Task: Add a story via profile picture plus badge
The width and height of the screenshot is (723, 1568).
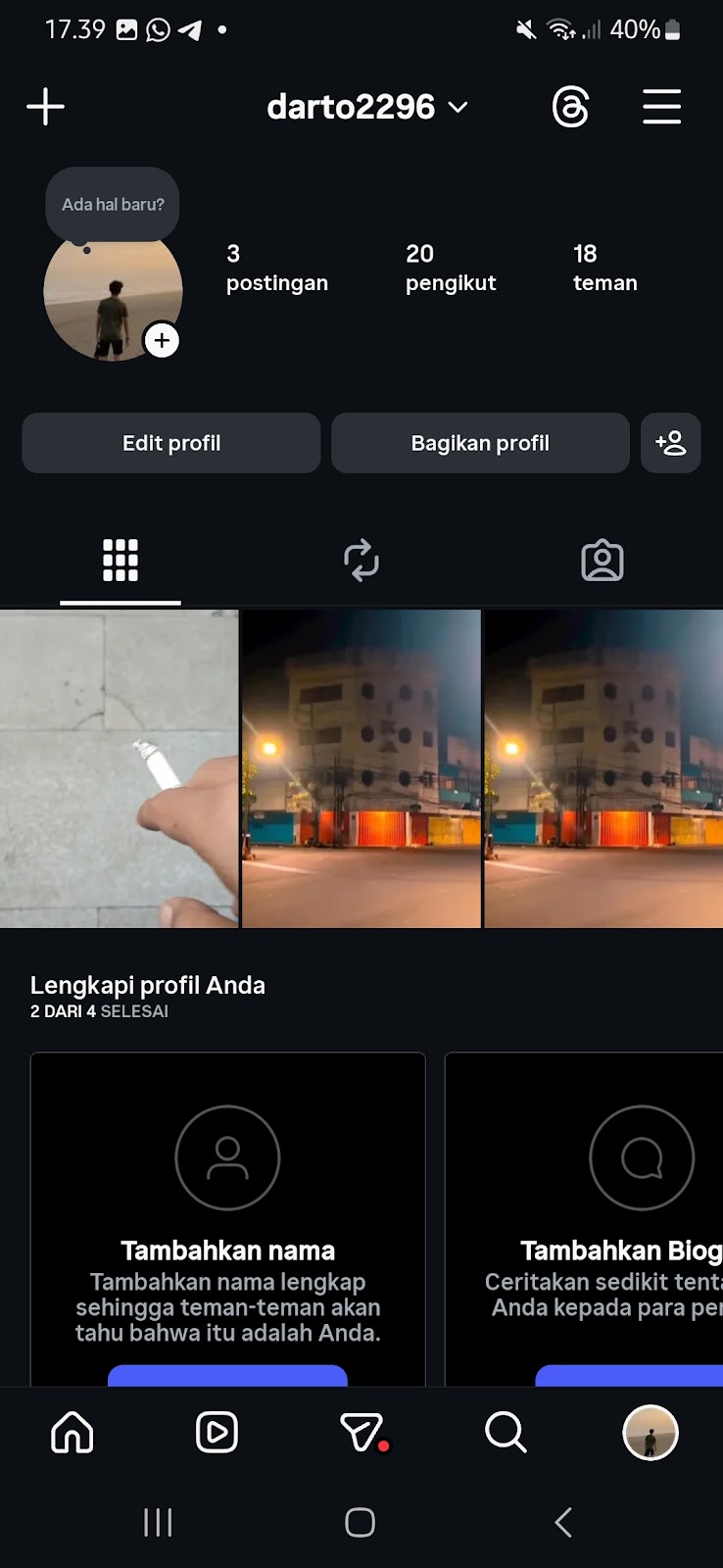Action: pyautogui.click(x=162, y=341)
